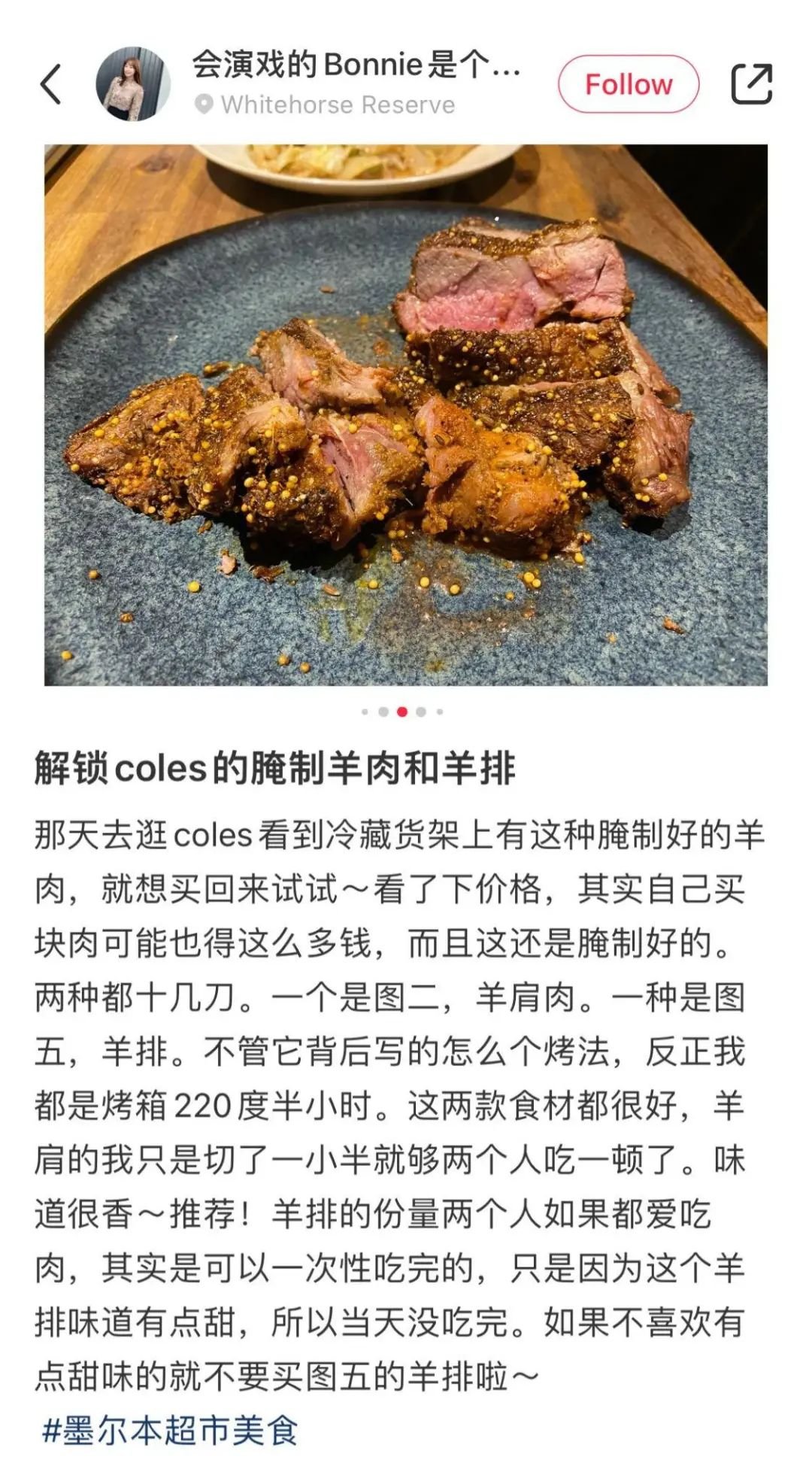Open the #墨尔本超市美食 hashtag

[170, 1431]
